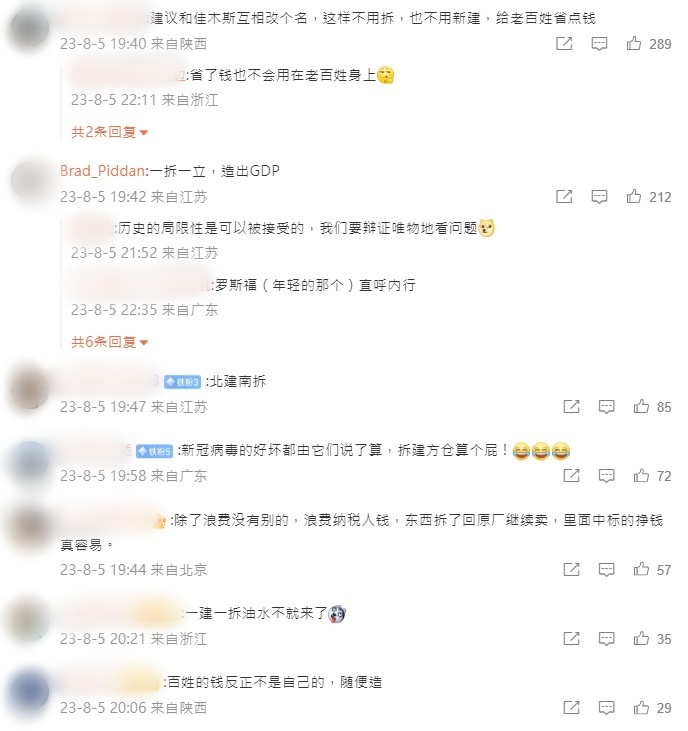
Task: Like the comment with 289 likes
Action: (x=635, y=44)
